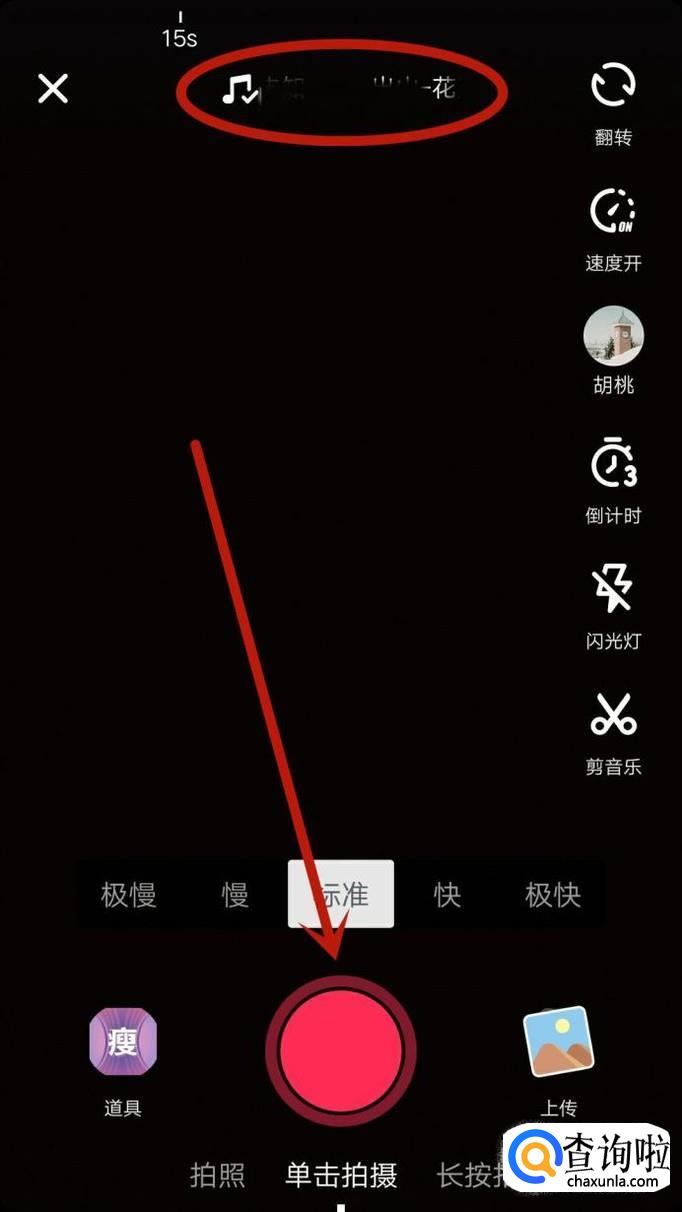Start the 倒计时 countdown timer
682x1212 pixels.
(613, 480)
